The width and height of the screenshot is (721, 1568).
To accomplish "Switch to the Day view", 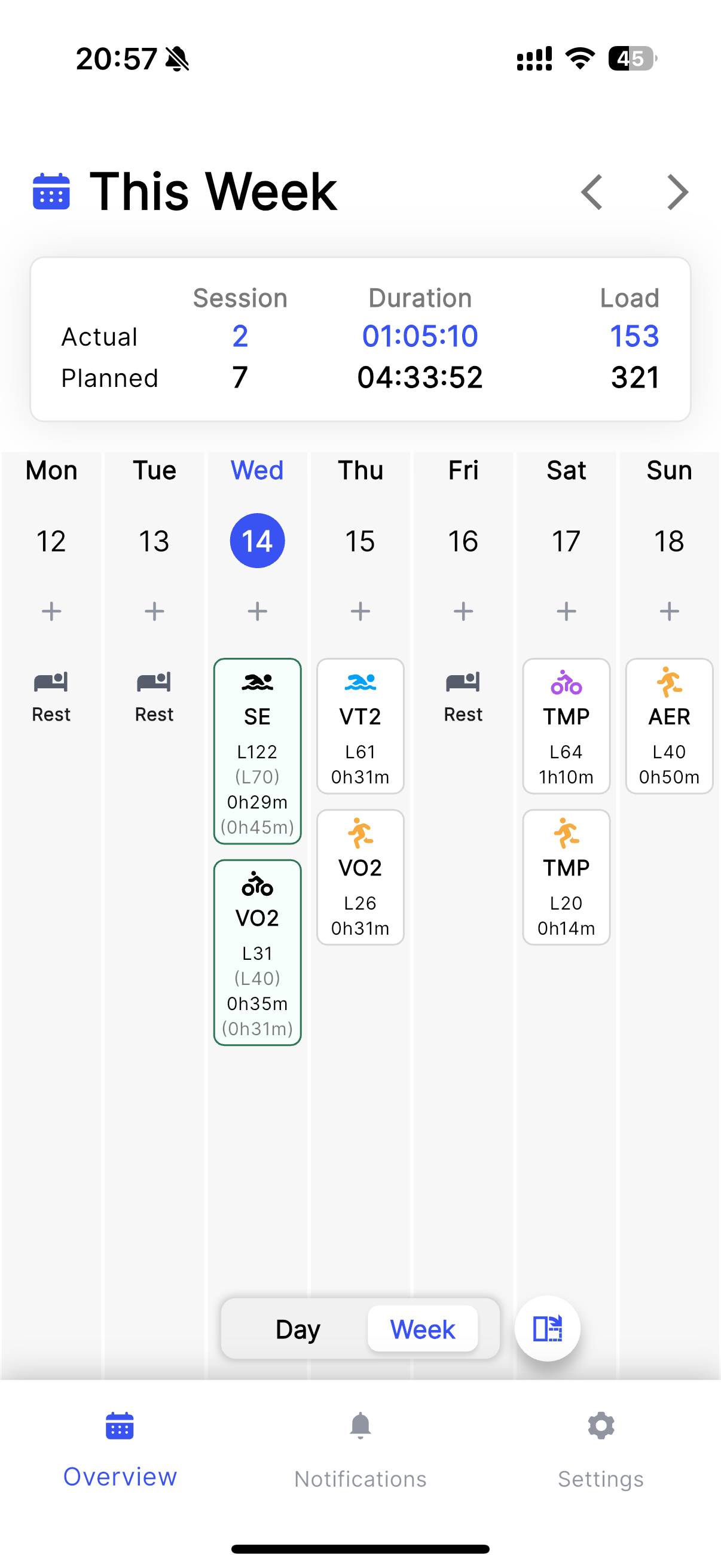I will 298,1329.
